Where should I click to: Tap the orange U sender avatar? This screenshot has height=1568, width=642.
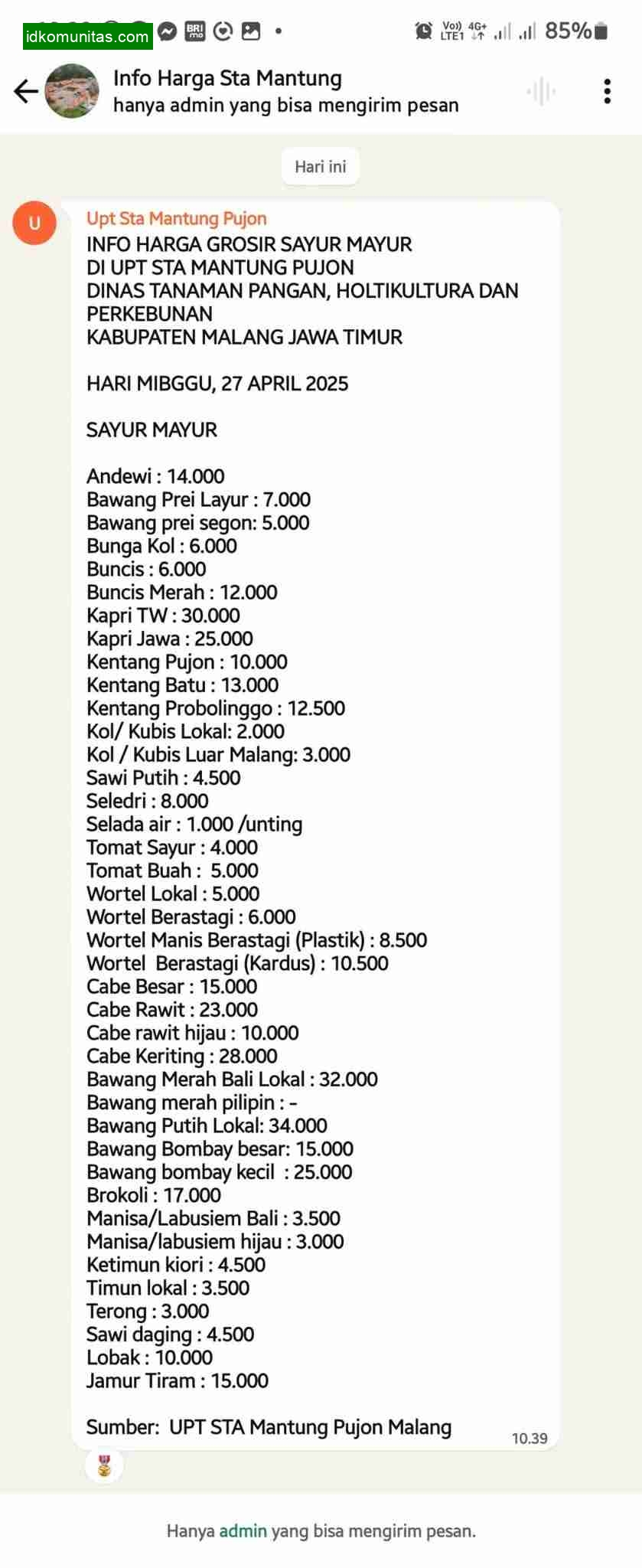tap(34, 224)
